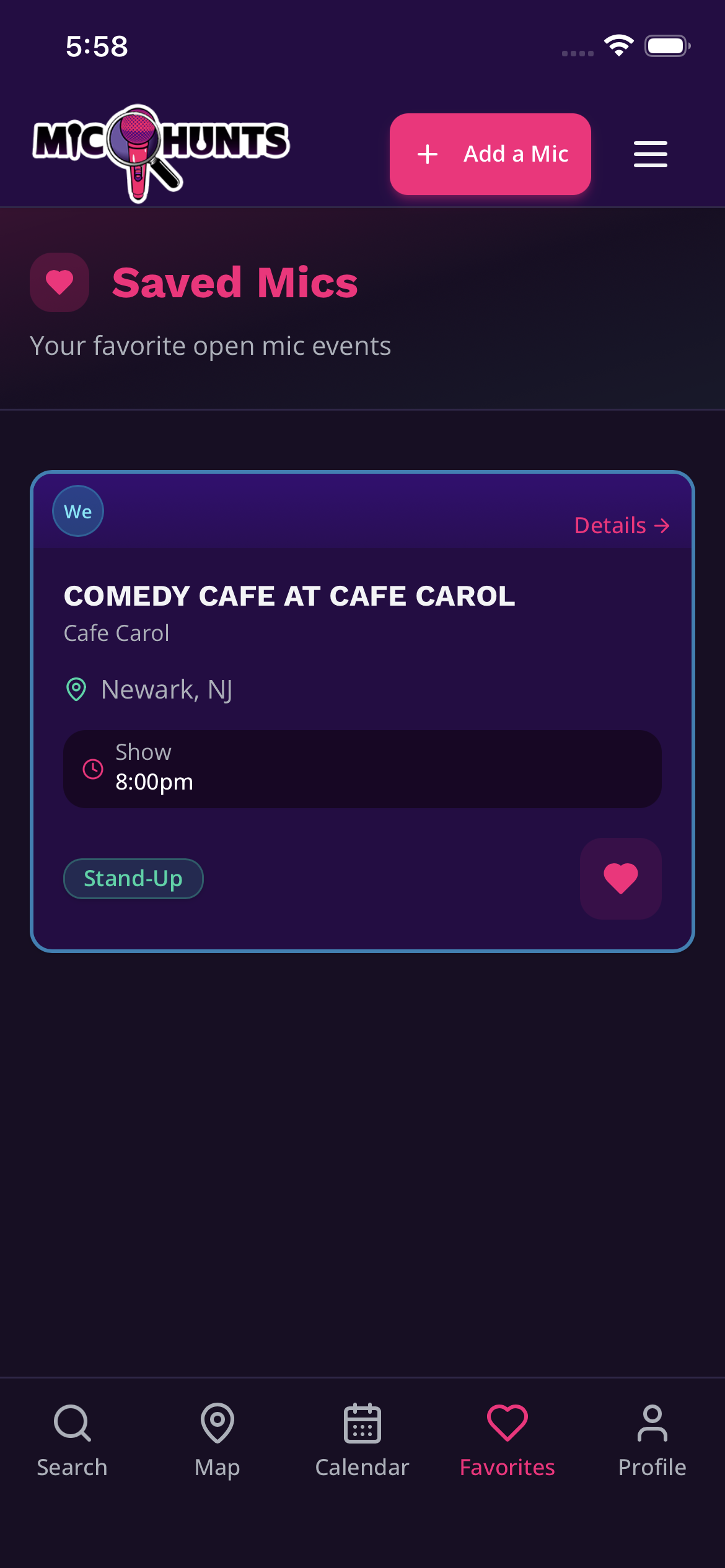Open the Profile tab
The image size is (725, 1568).
652,1441
